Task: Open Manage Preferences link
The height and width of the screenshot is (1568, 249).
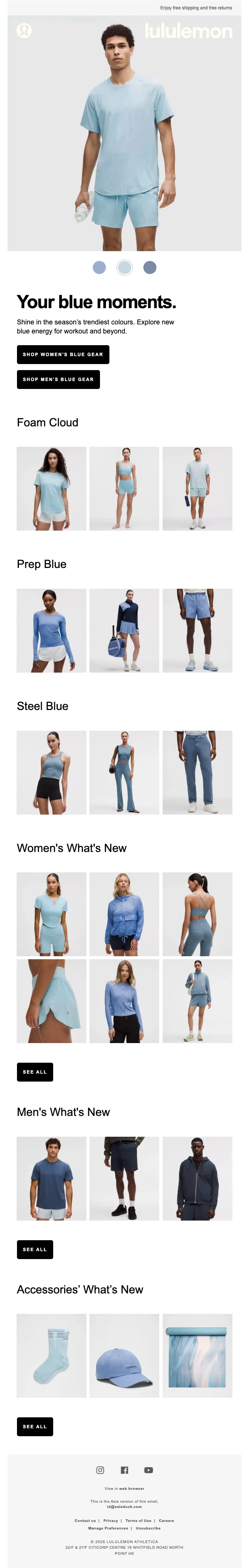Action: [x=108, y=1528]
